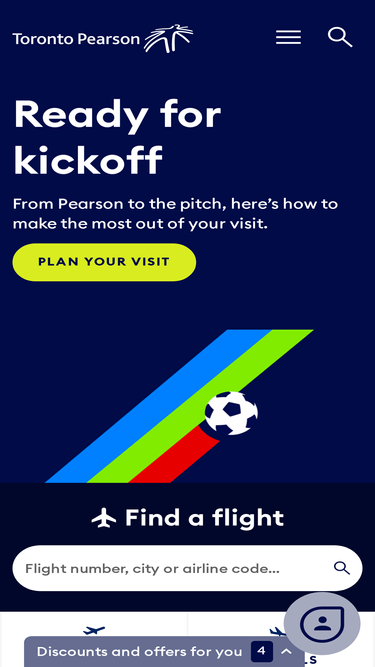This screenshot has height=667, width=375.
Task: Tap the magnifier inside the flight search box
Action: point(341,568)
